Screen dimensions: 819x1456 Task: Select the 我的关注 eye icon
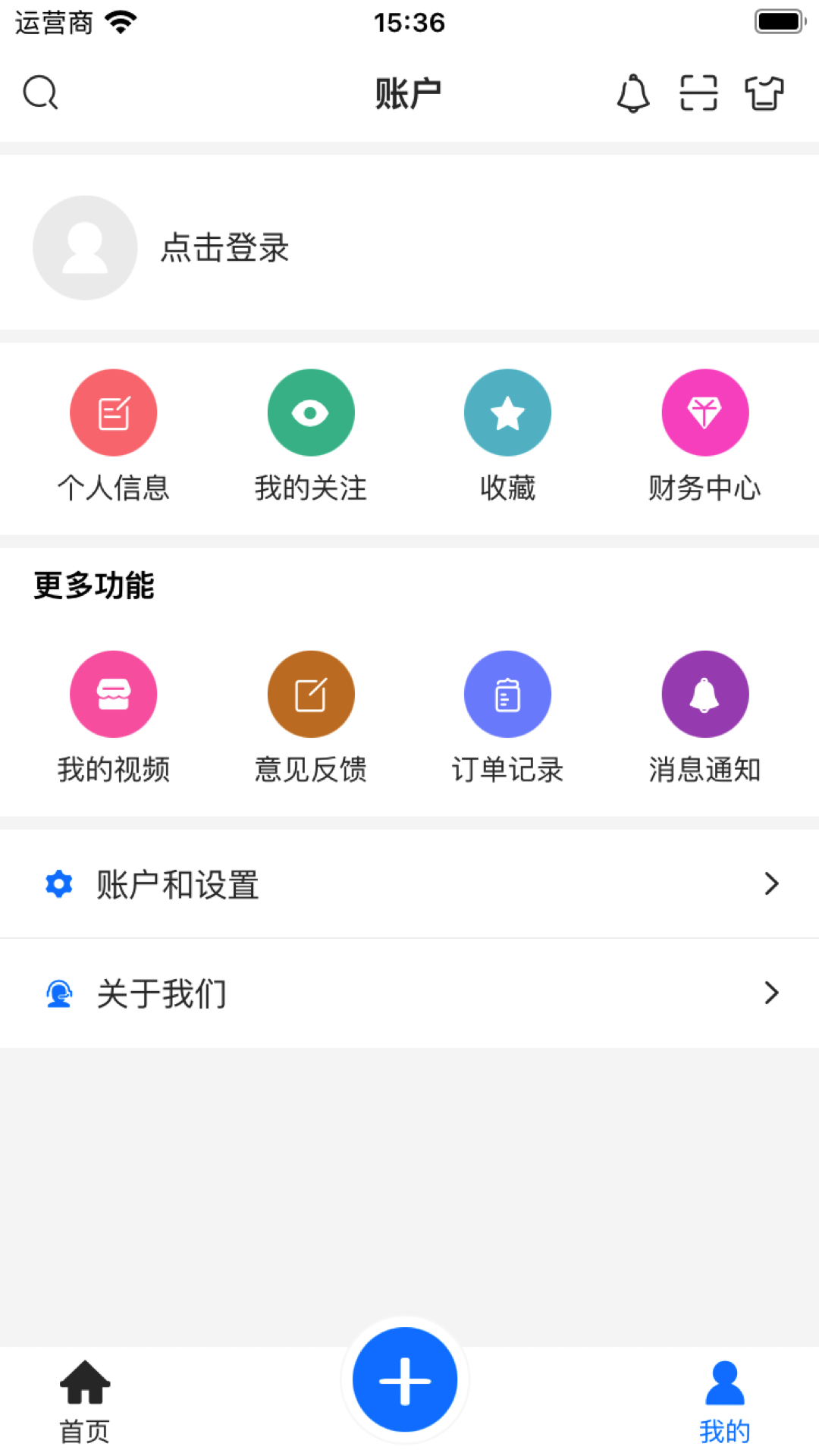[x=310, y=412]
